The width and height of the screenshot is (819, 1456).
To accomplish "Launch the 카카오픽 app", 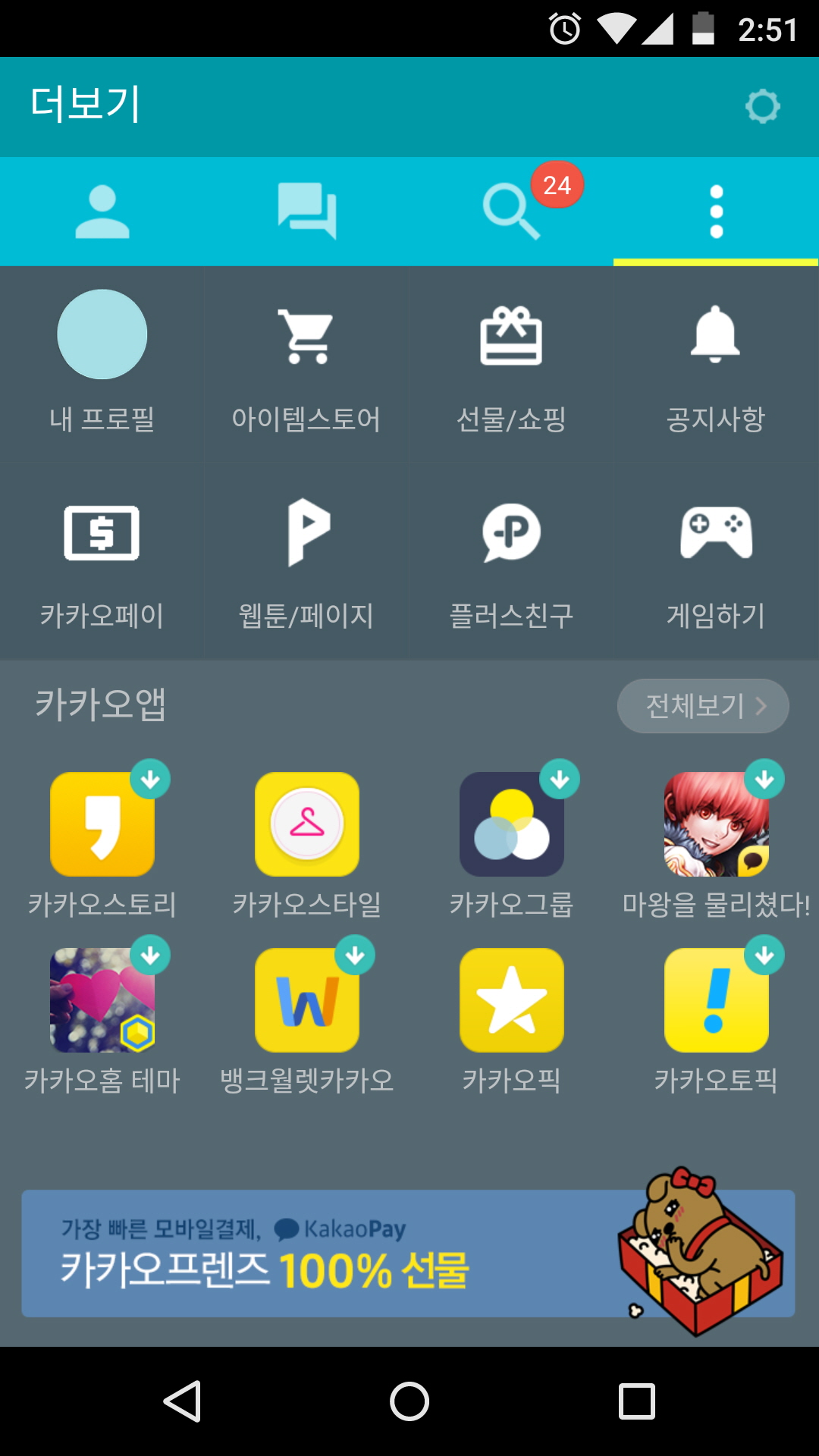I will (512, 1001).
